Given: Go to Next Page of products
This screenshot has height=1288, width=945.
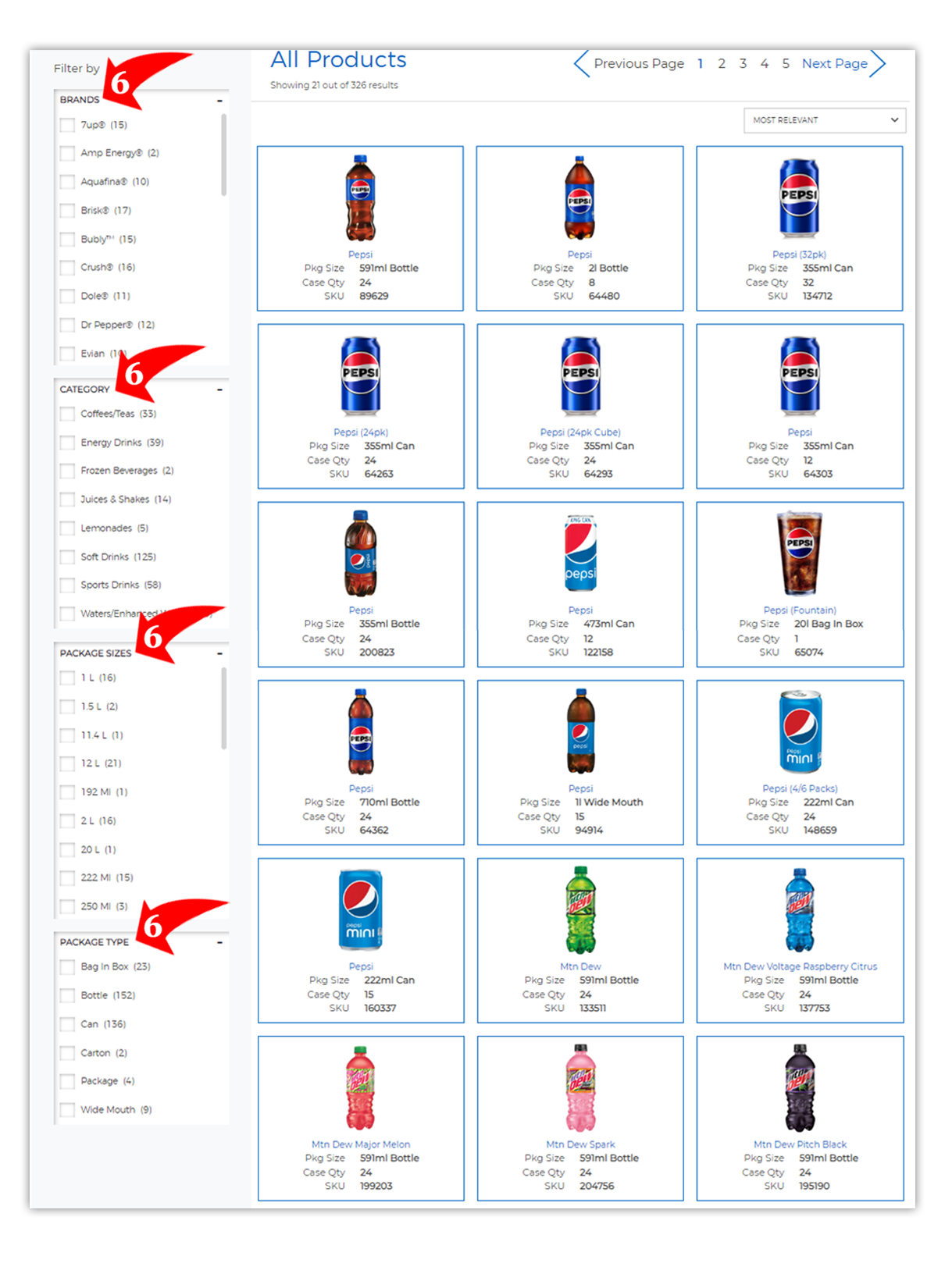Looking at the screenshot, I should pyautogui.click(x=842, y=64).
